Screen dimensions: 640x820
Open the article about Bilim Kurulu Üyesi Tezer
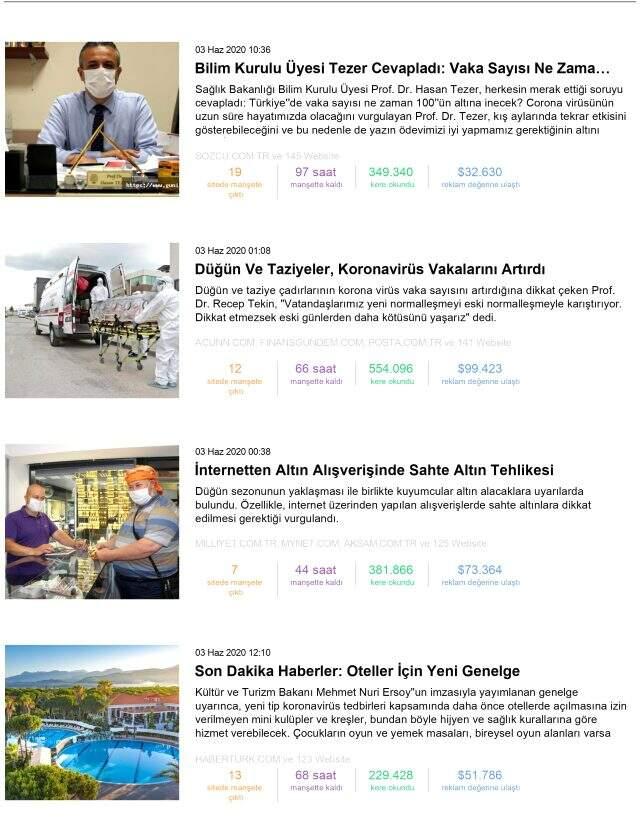(x=402, y=69)
